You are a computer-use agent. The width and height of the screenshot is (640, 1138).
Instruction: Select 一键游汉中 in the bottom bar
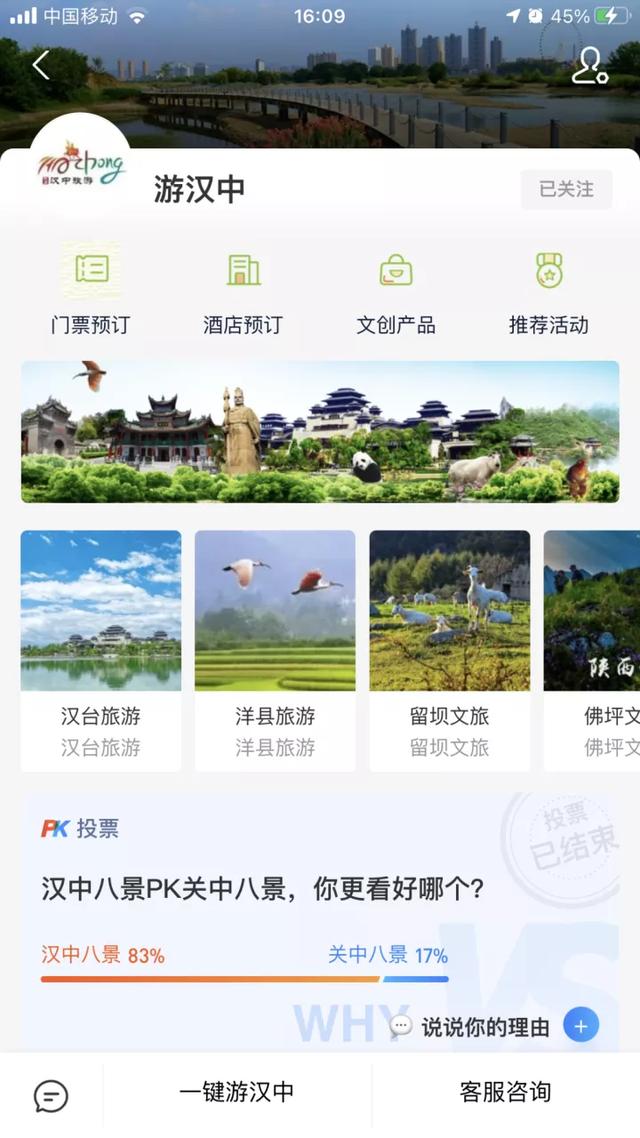[x=237, y=1092]
